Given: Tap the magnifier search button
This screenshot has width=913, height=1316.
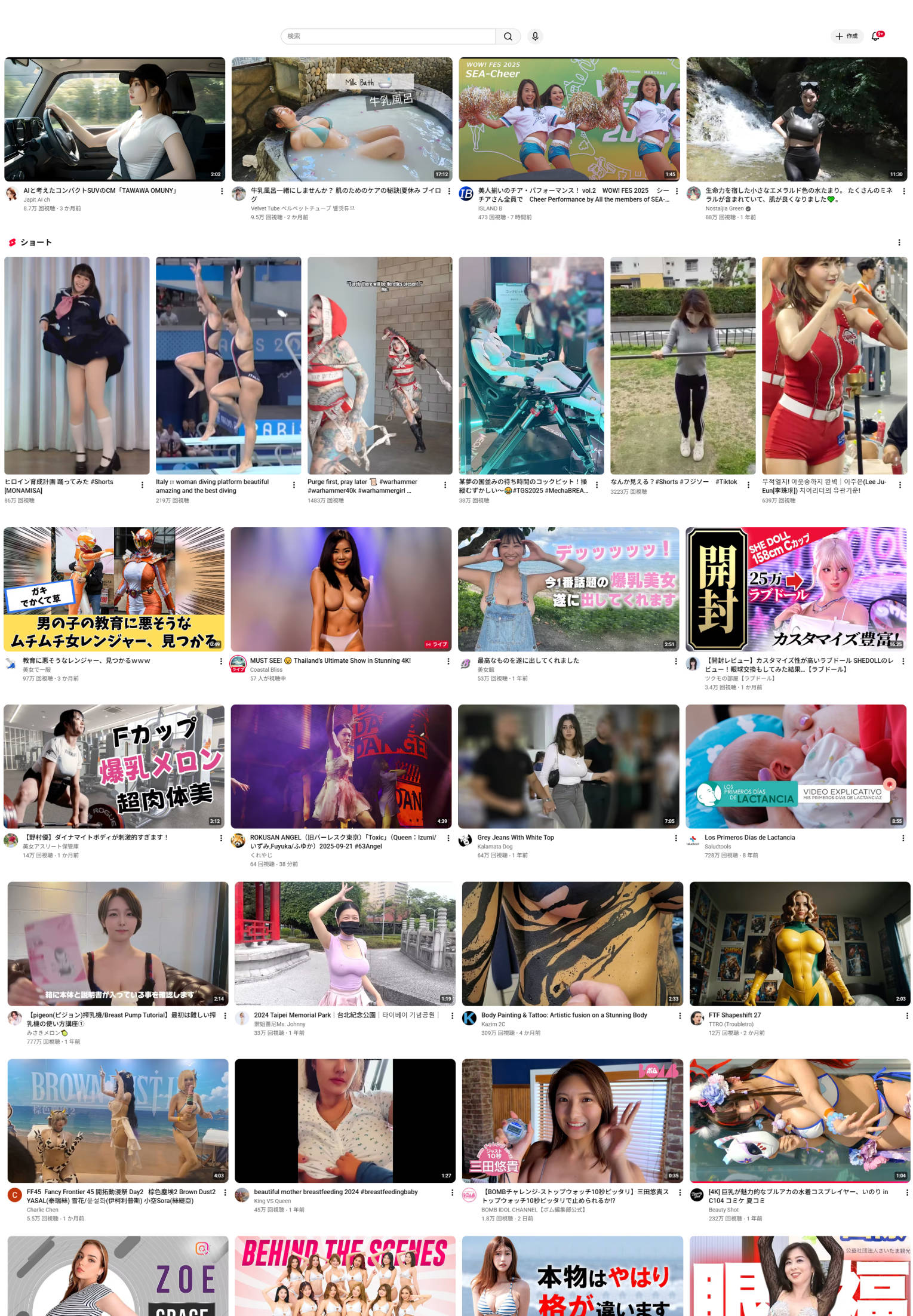Looking at the screenshot, I should [x=508, y=36].
